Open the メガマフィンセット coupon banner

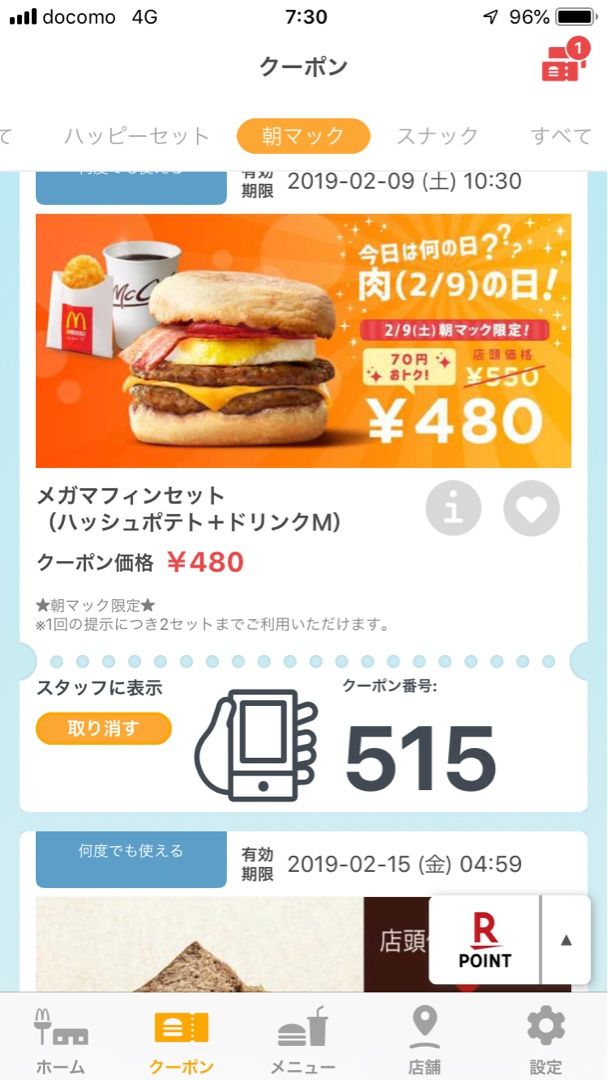coord(303,340)
